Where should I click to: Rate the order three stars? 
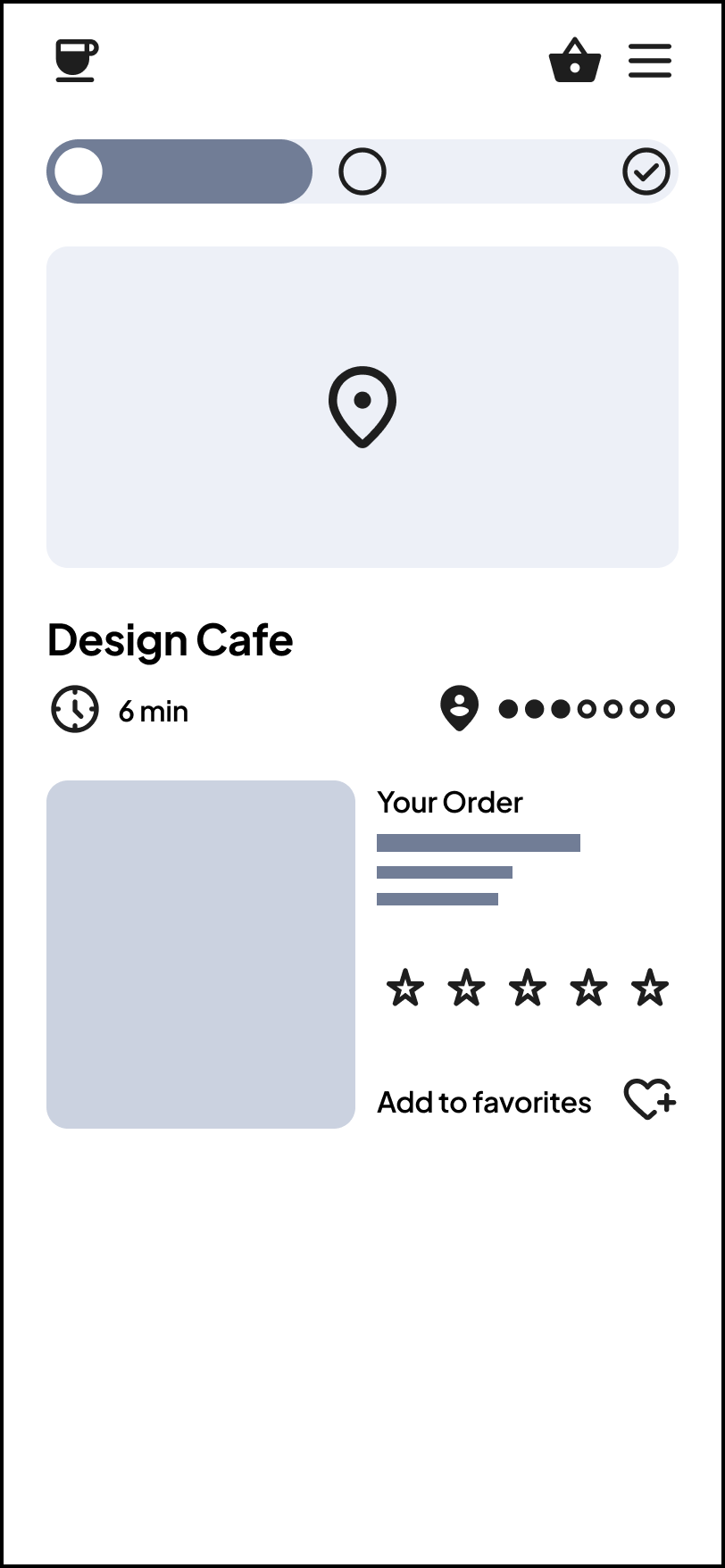[x=528, y=988]
